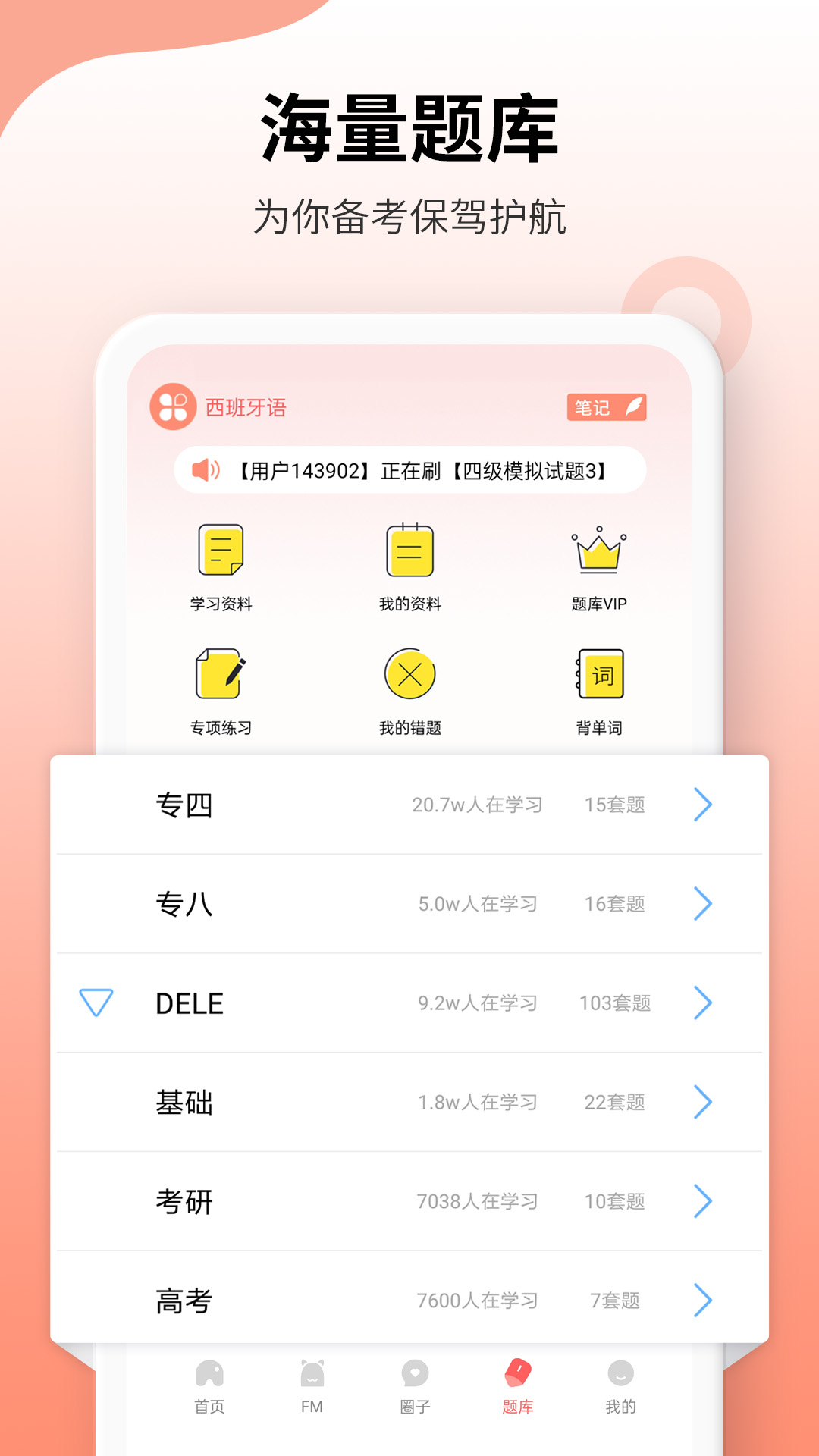
Task: Click the 笔记 notes button
Action: (x=607, y=408)
